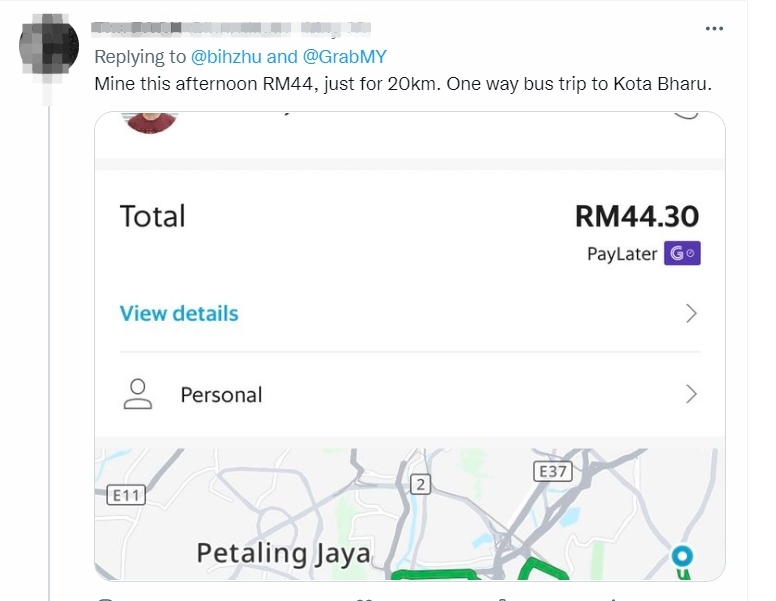Open the attached Grab receipt image
The width and height of the screenshot is (776, 601).
point(410,345)
